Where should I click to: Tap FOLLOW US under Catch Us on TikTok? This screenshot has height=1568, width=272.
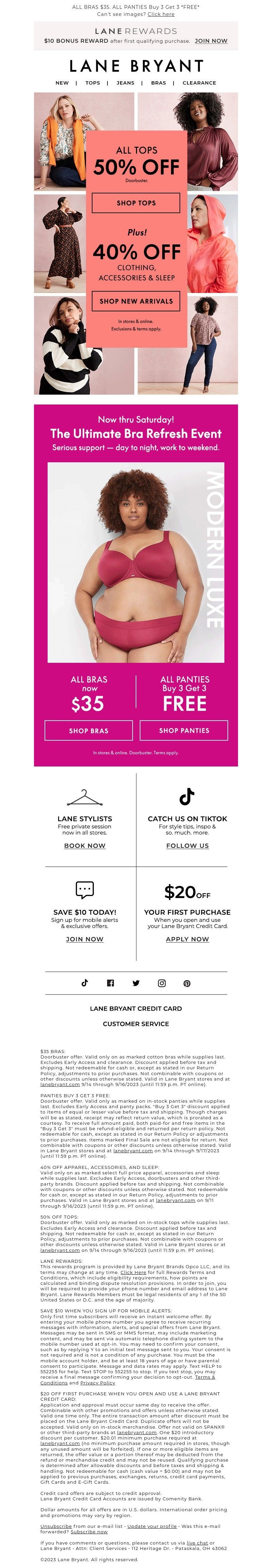coord(187,845)
